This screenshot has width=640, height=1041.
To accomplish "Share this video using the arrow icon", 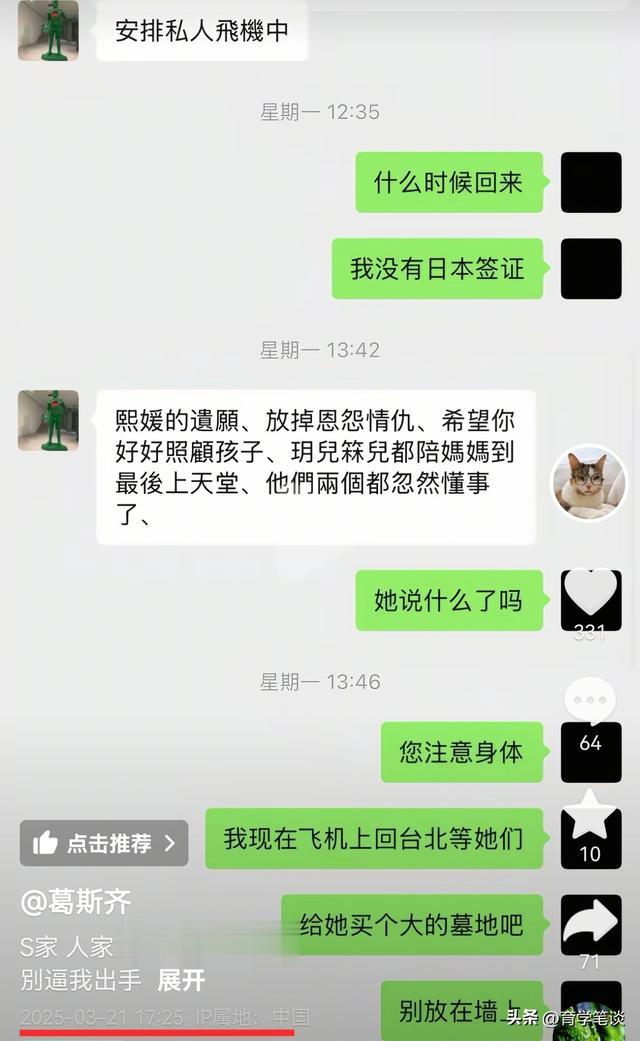I will click(x=590, y=922).
